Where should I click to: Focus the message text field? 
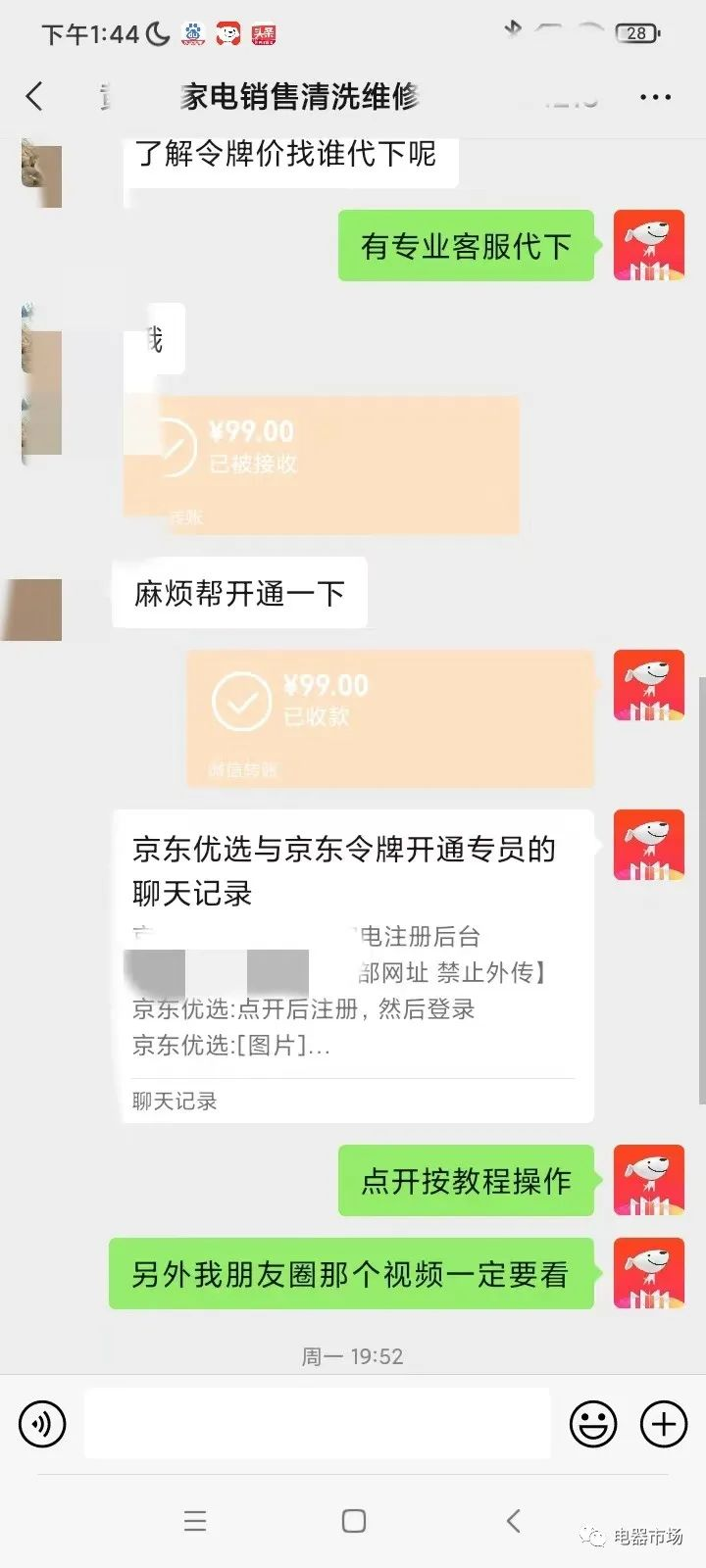click(x=317, y=1423)
